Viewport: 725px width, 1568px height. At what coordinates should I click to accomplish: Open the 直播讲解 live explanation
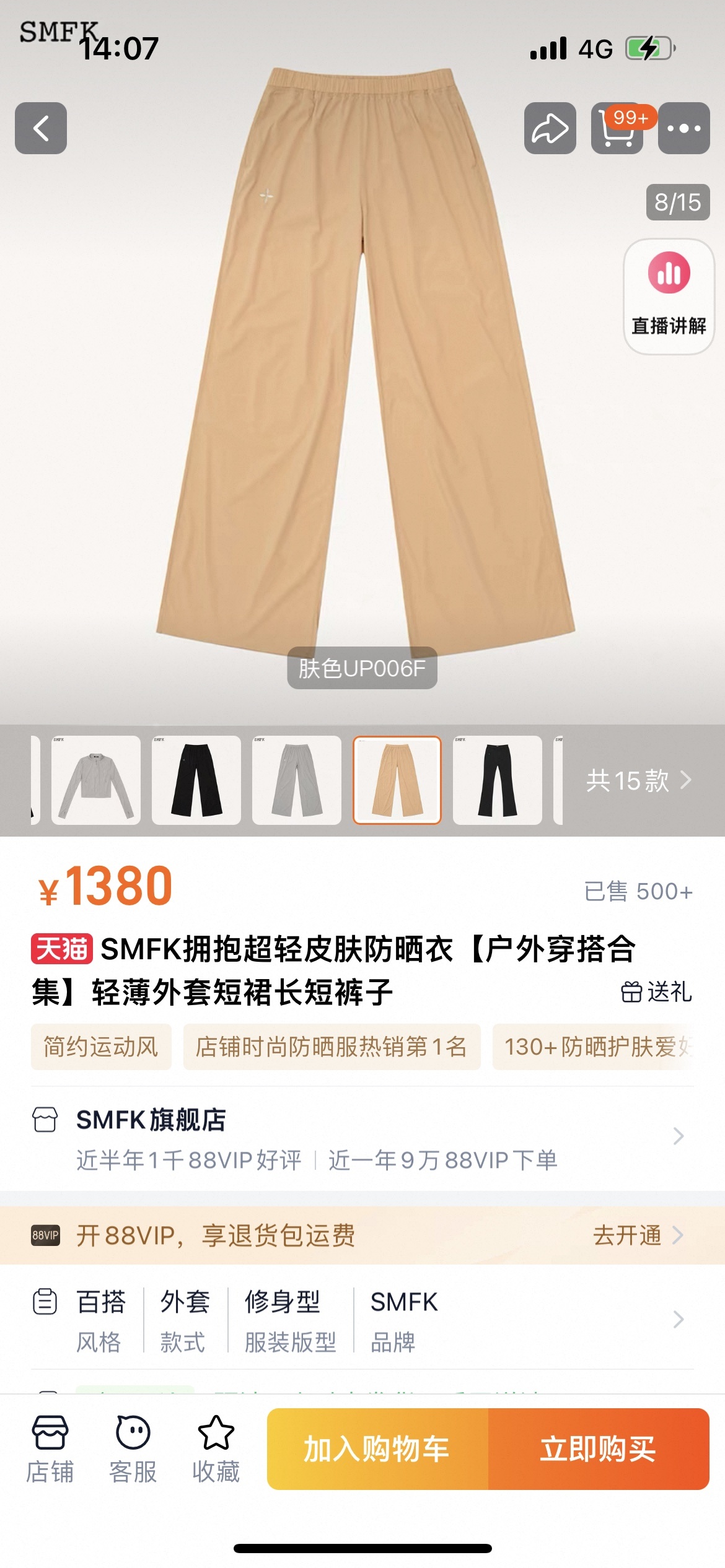pos(669,297)
